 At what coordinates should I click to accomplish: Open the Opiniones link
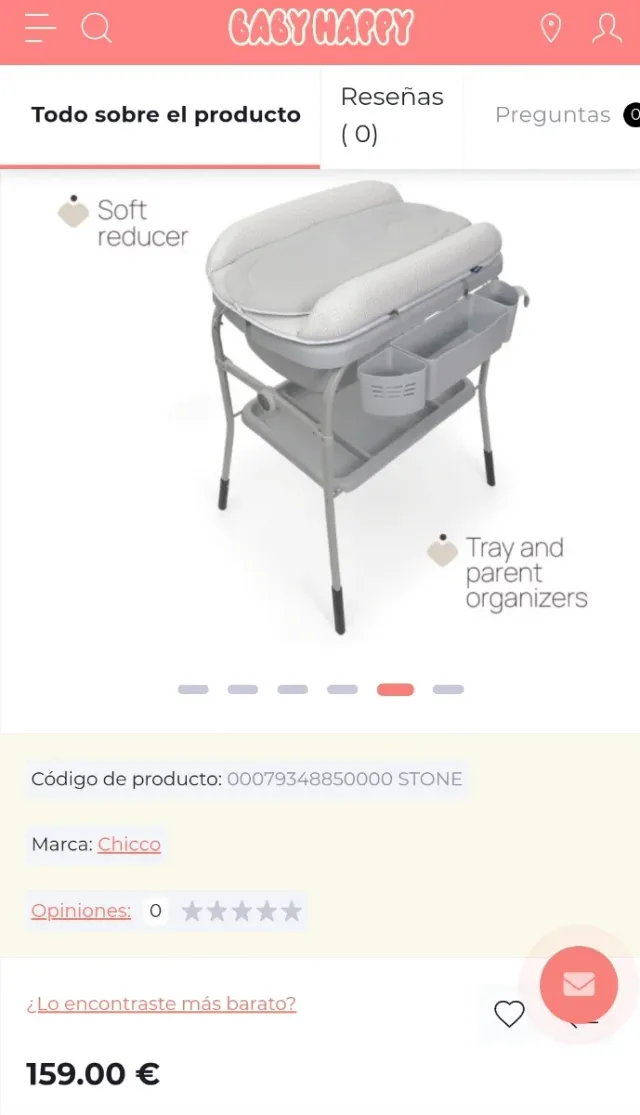[x=81, y=910]
